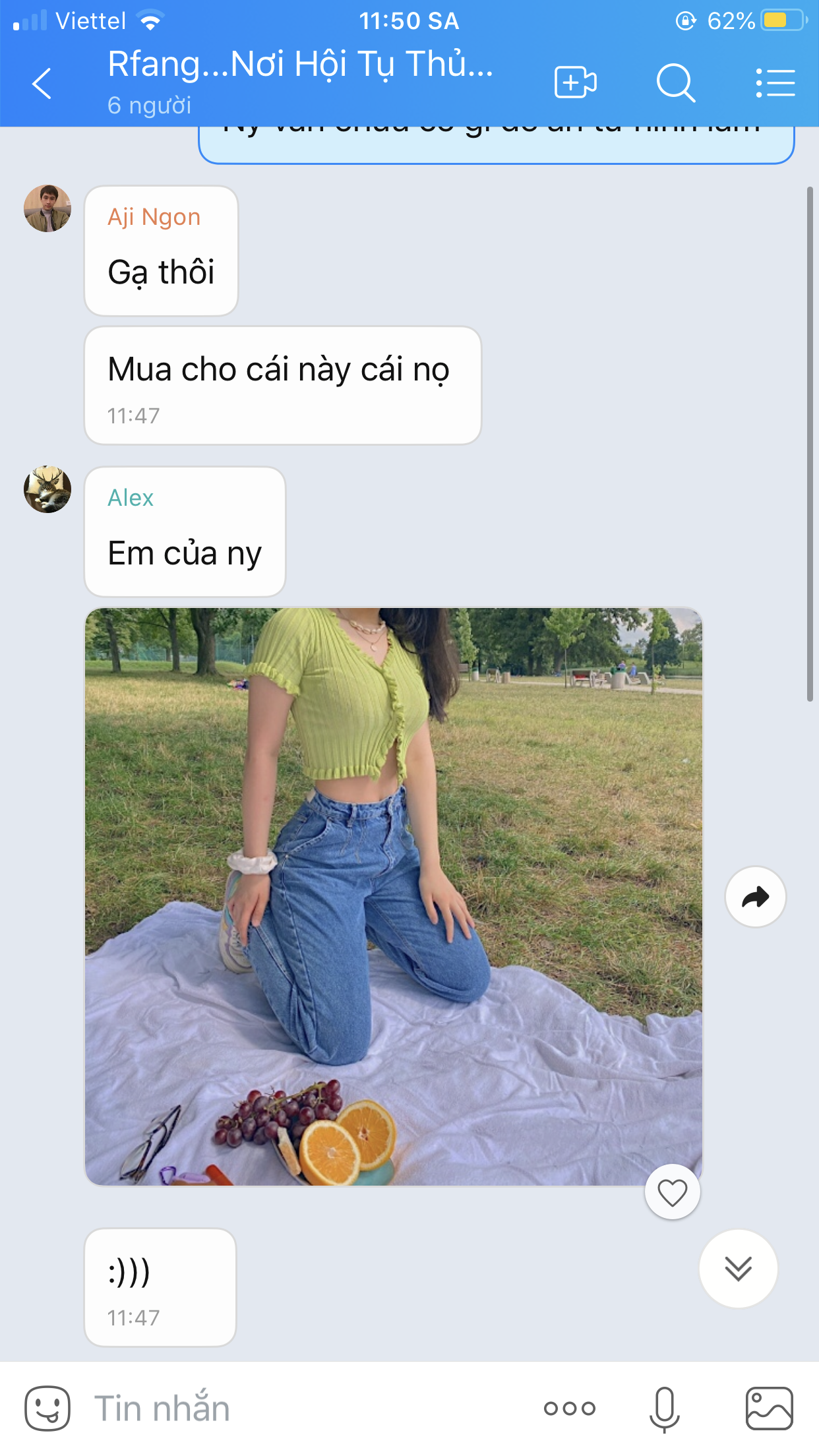Screen dimensions: 819x1456
Task: Open more attachment options
Action: coord(570,1409)
